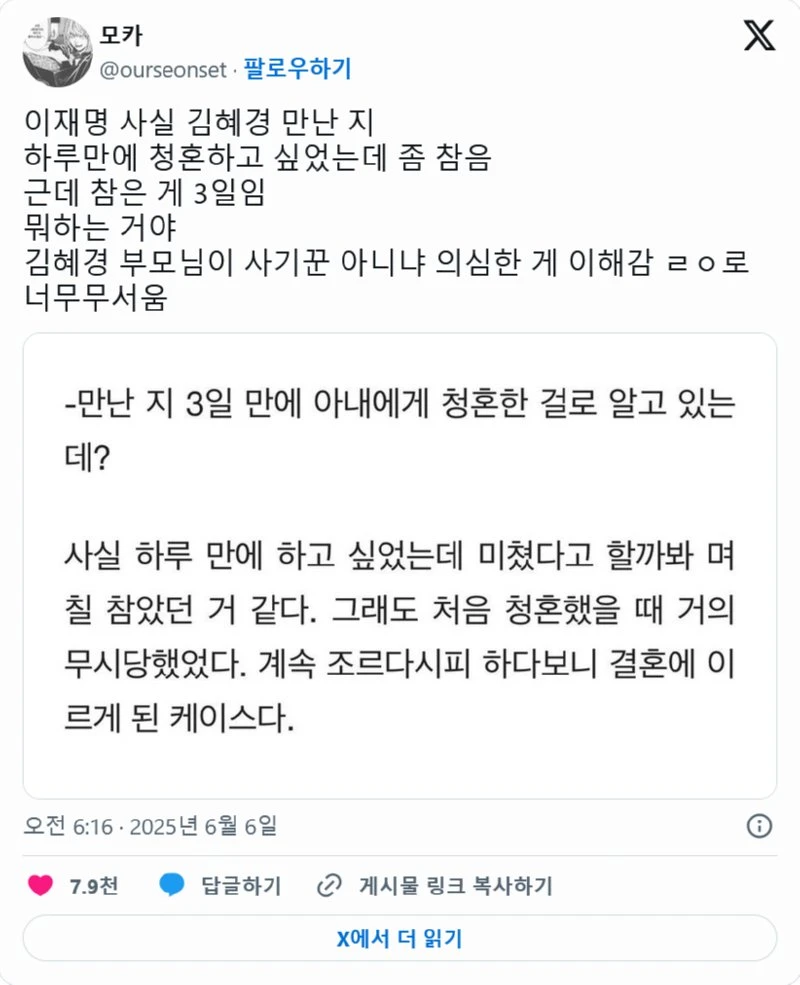Screen dimensions: 800x985
Task: Open the embedded interview image
Action: 399,565
